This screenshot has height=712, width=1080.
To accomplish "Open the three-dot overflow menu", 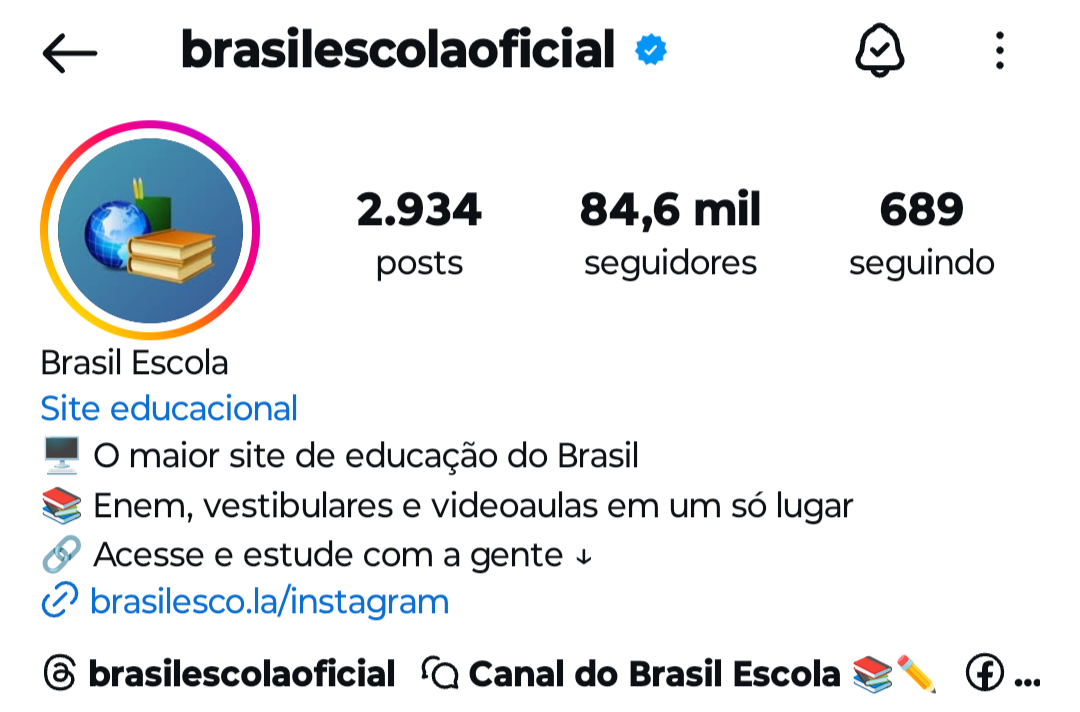I will click(x=999, y=50).
